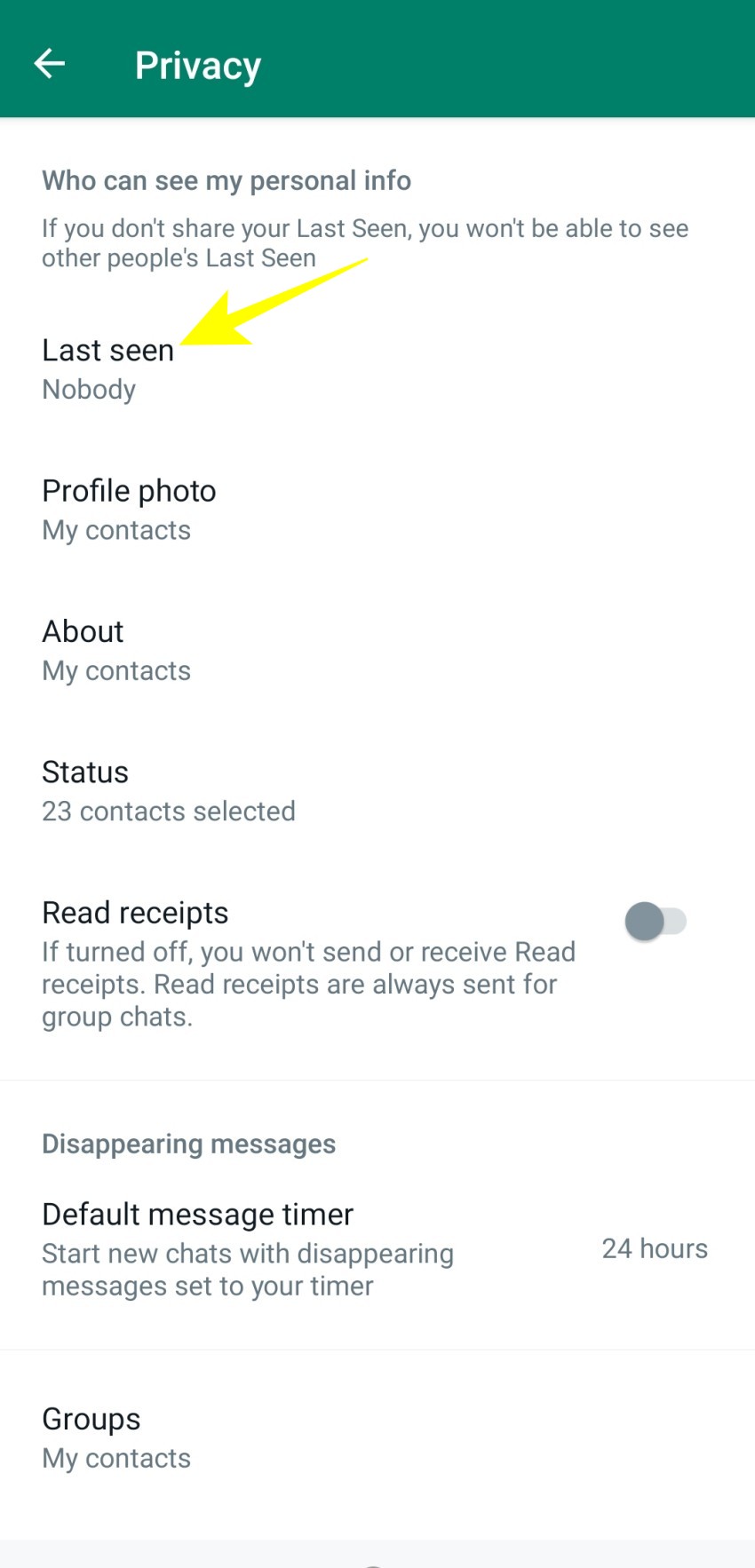Tap My contacts under About
The width and height of the screenshot is (755, 1568).
(x=115, y=670)
